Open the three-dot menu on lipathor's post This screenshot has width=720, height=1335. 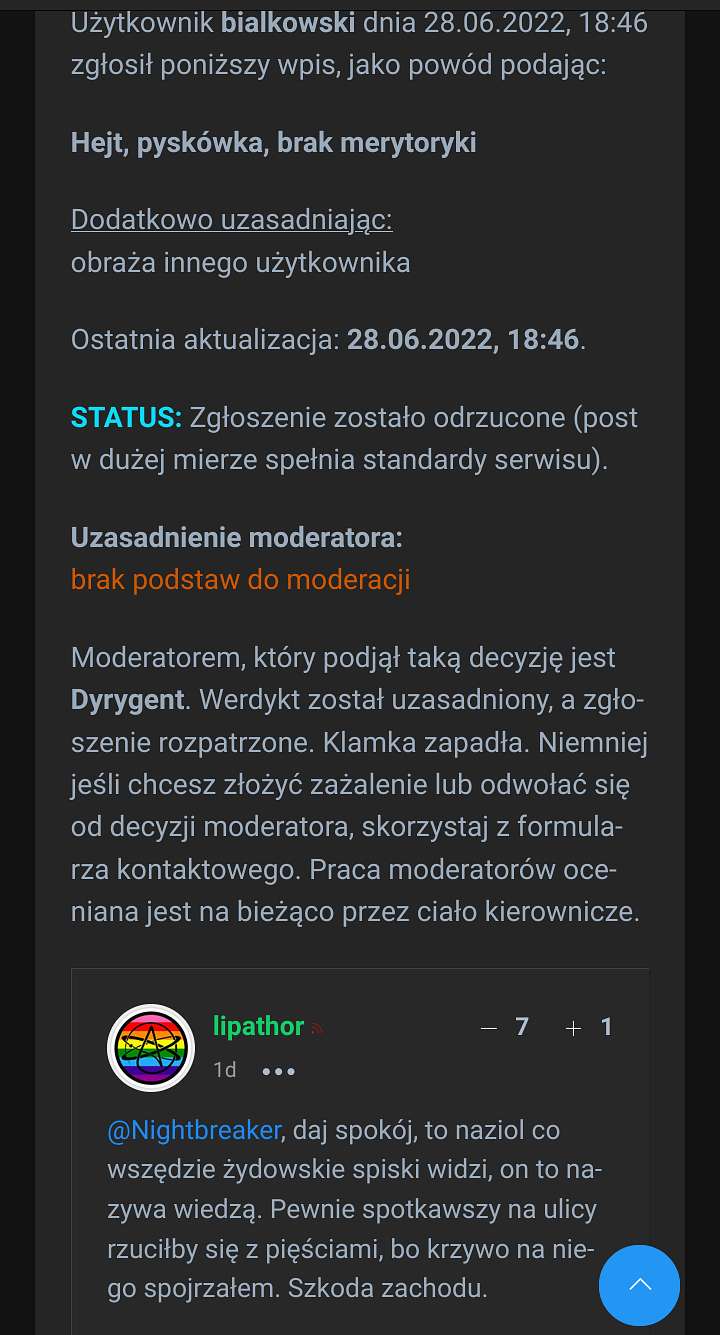point(278,1071)
